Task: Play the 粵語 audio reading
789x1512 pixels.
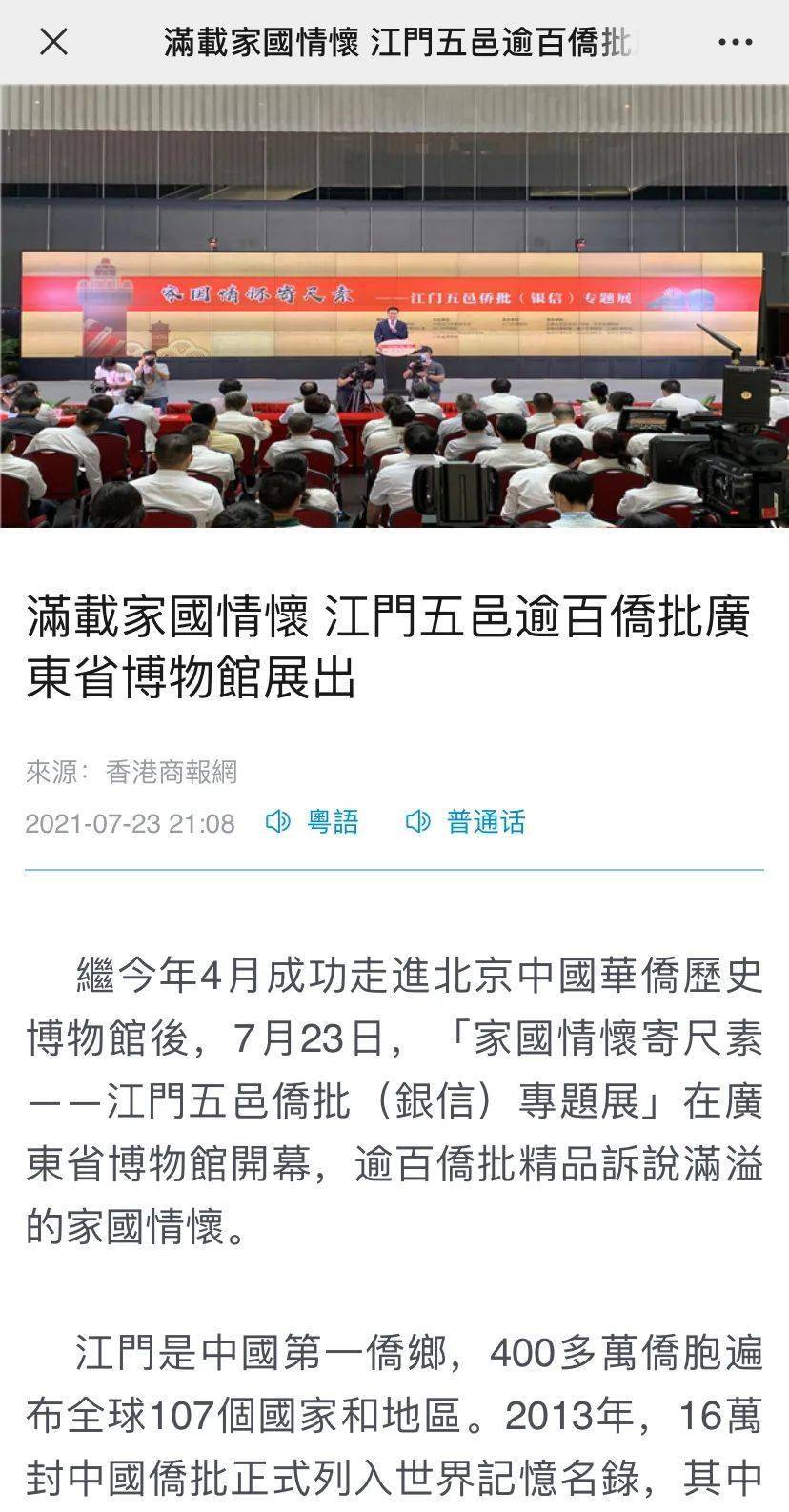Action: [x=313, y=822]
